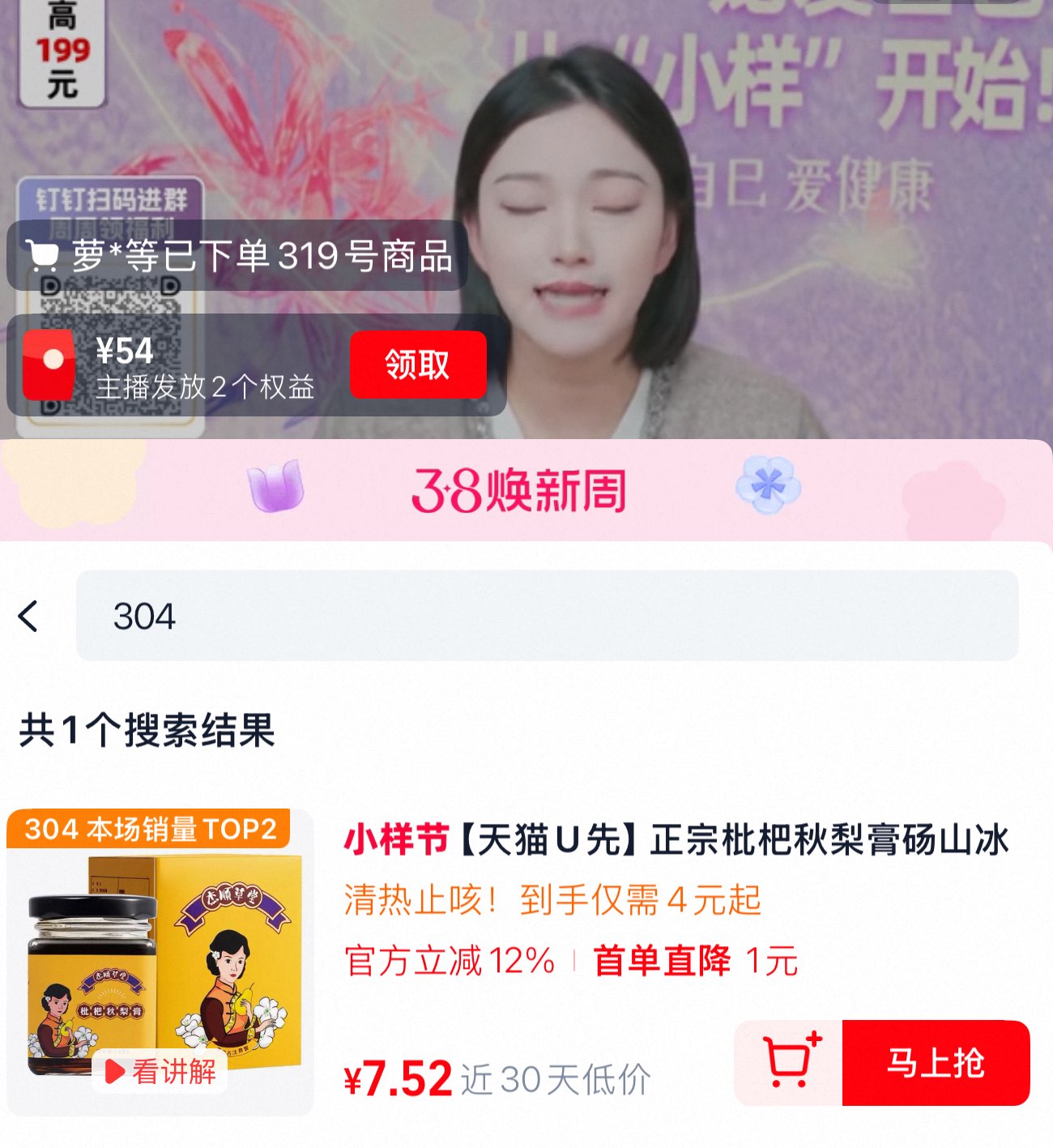The width and height of the screenshot is (1053, 1148).
Task: Open the order notice for item 319
Action: [237, 256]
